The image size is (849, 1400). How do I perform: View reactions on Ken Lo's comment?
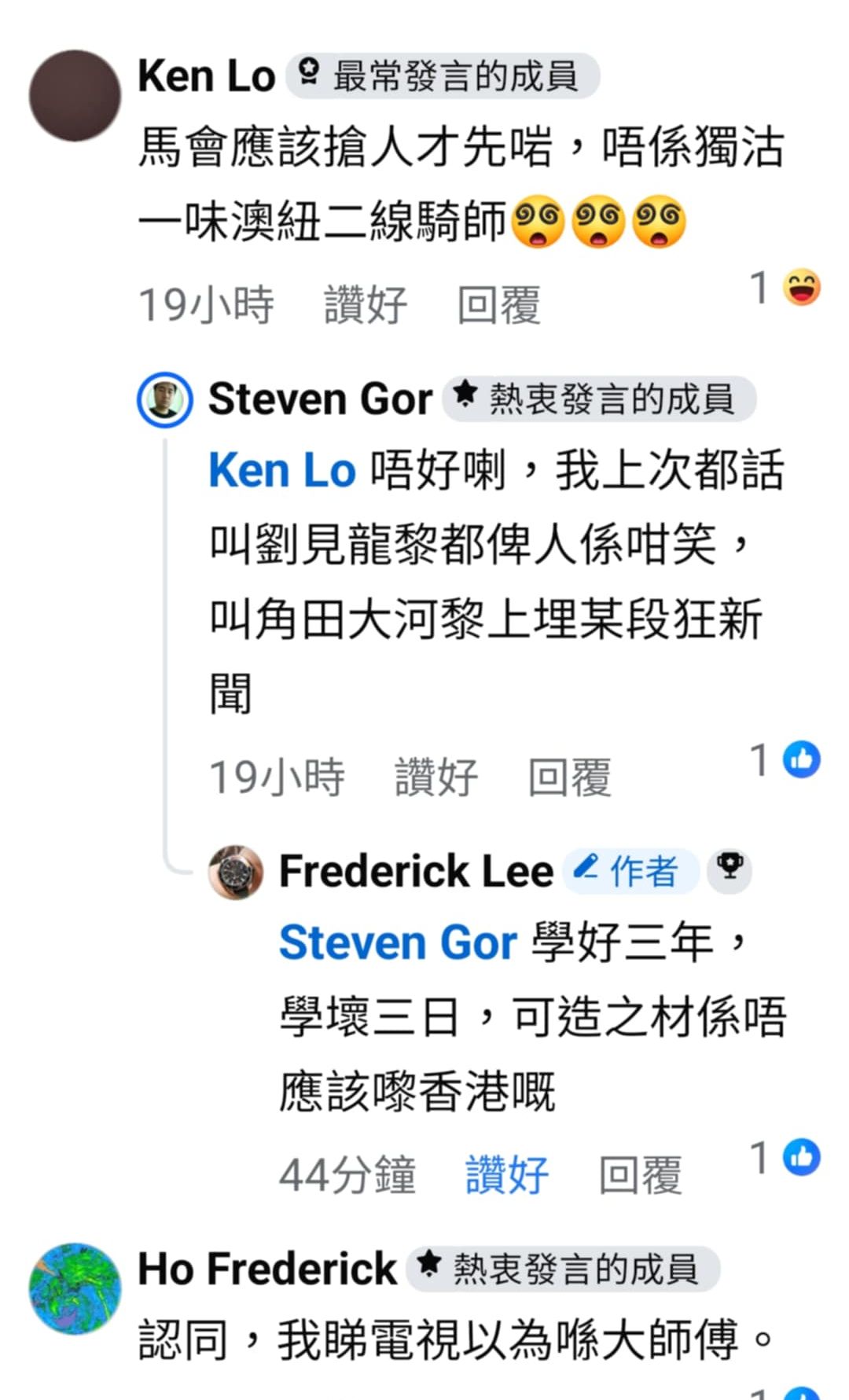click(x=787, y=288)
